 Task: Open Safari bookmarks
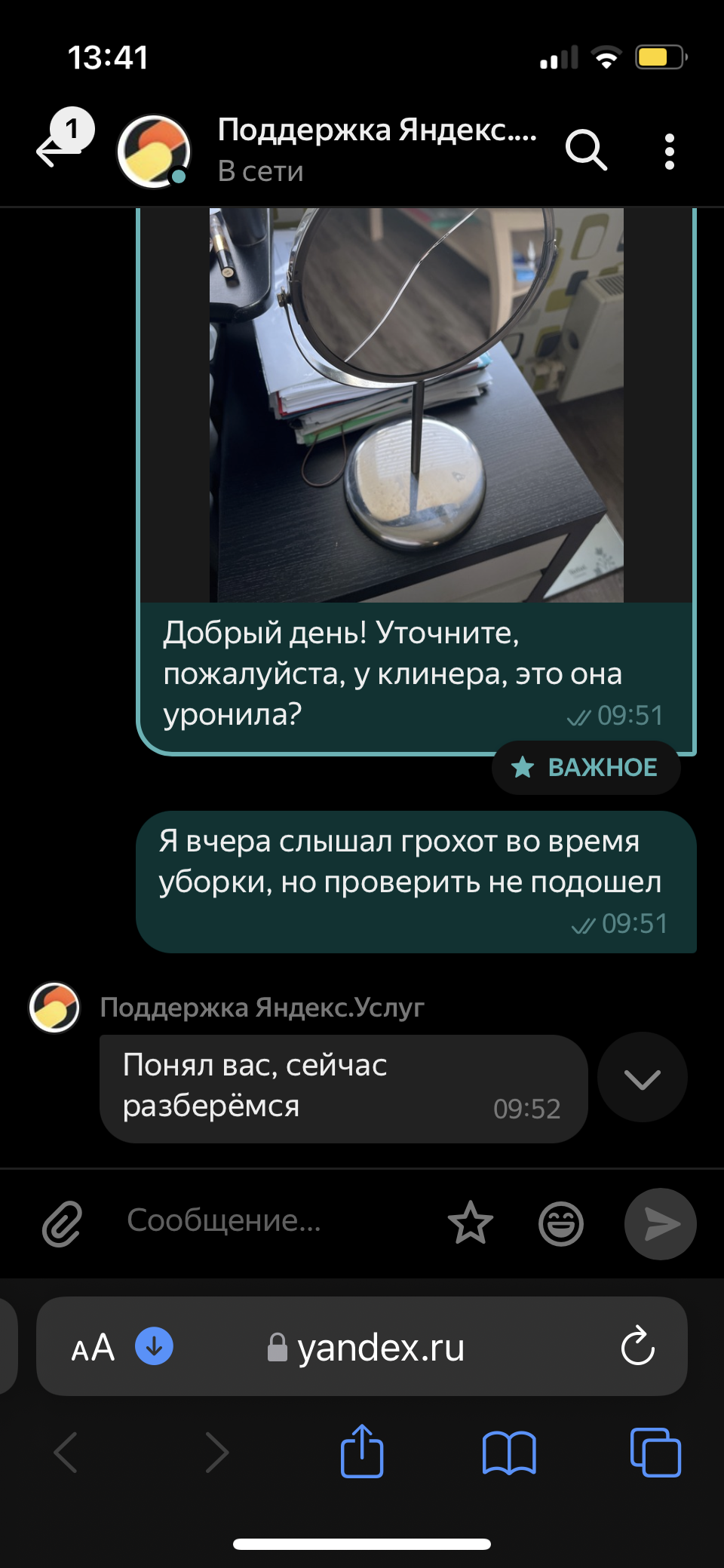[x=509, y=1453]
